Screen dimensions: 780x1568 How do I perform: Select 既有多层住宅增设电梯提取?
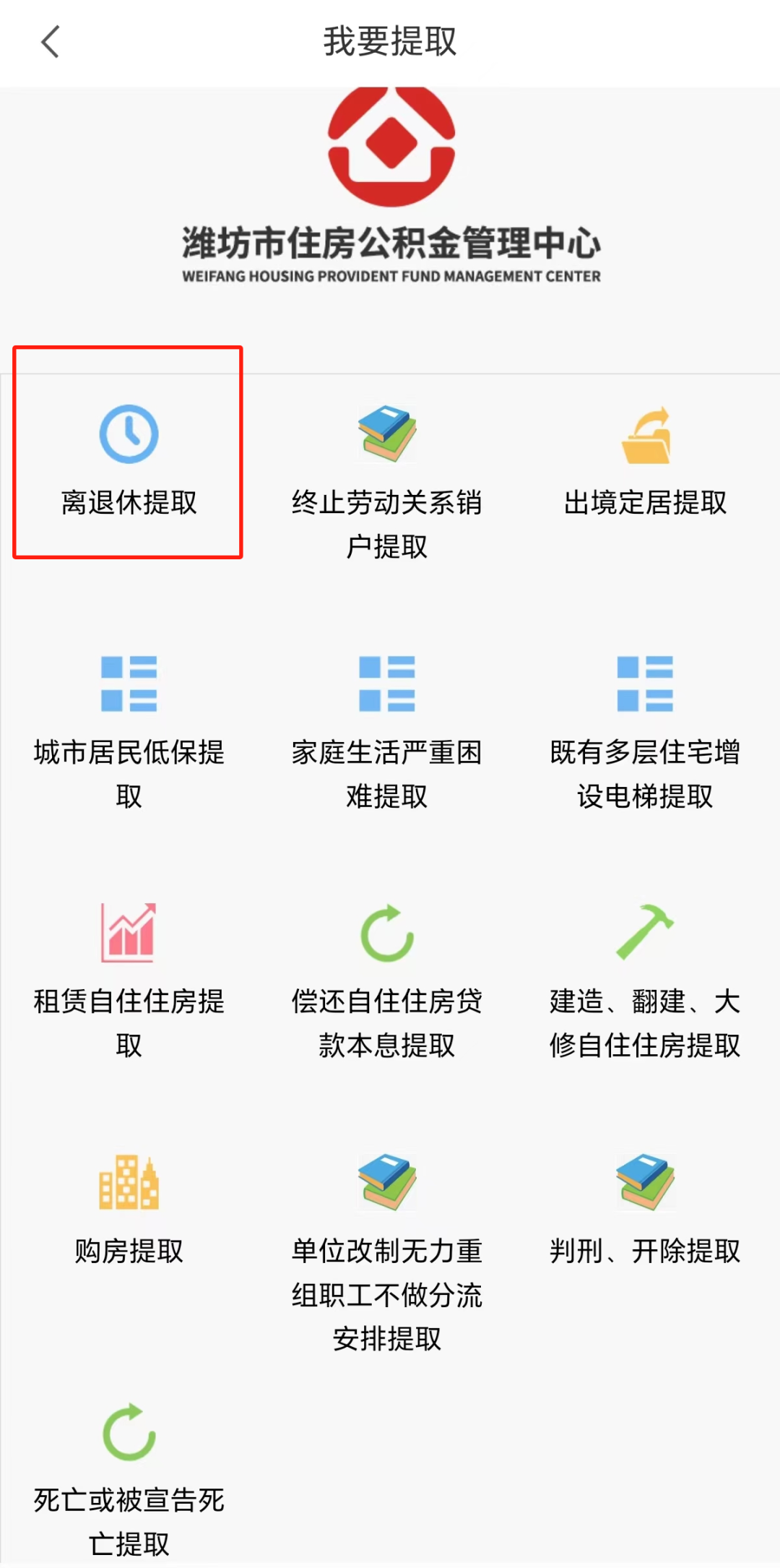[x=645, y=730]
